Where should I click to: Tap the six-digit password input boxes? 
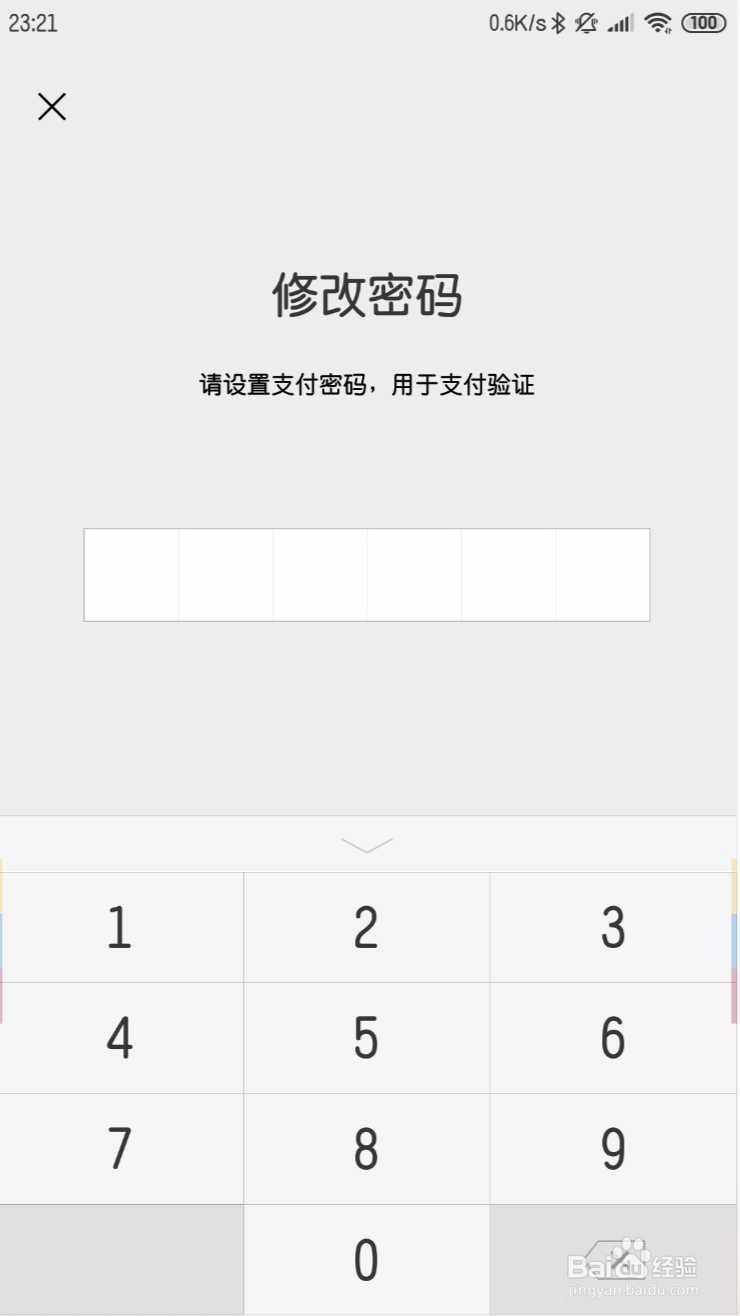coord(366,575)
